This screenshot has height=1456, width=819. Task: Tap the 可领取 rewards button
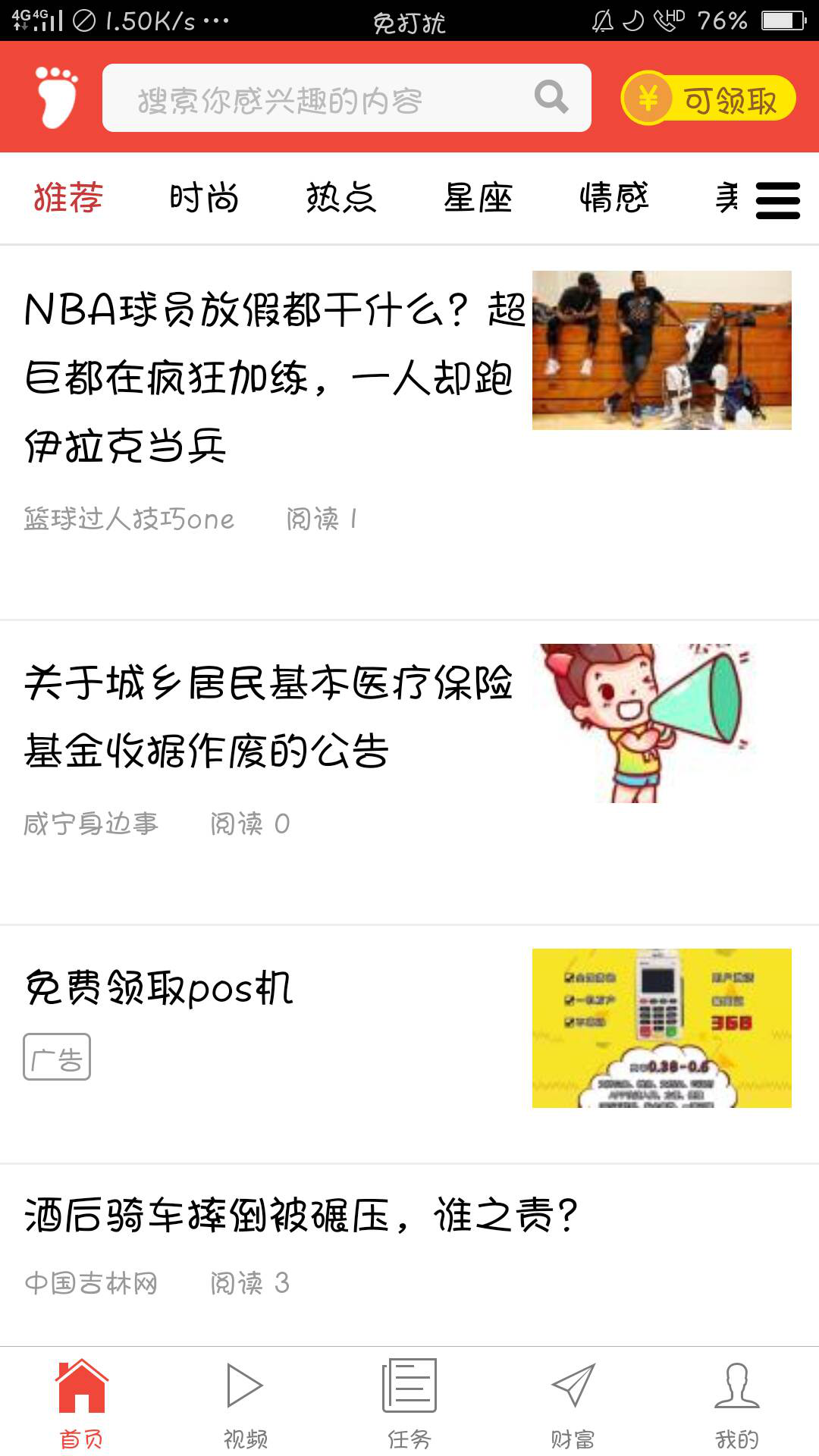[x=711, y=97]
